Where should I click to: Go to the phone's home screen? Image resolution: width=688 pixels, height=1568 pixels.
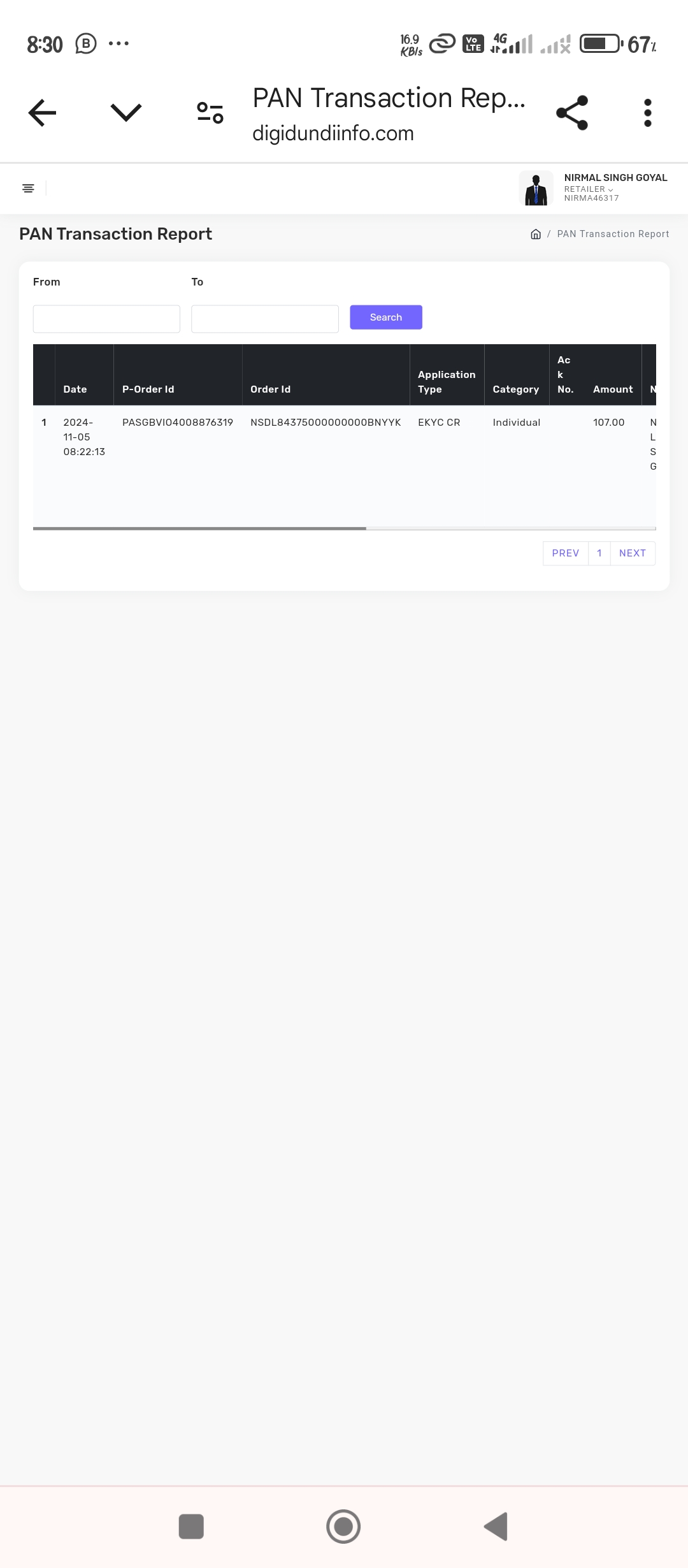(343, 1527)
